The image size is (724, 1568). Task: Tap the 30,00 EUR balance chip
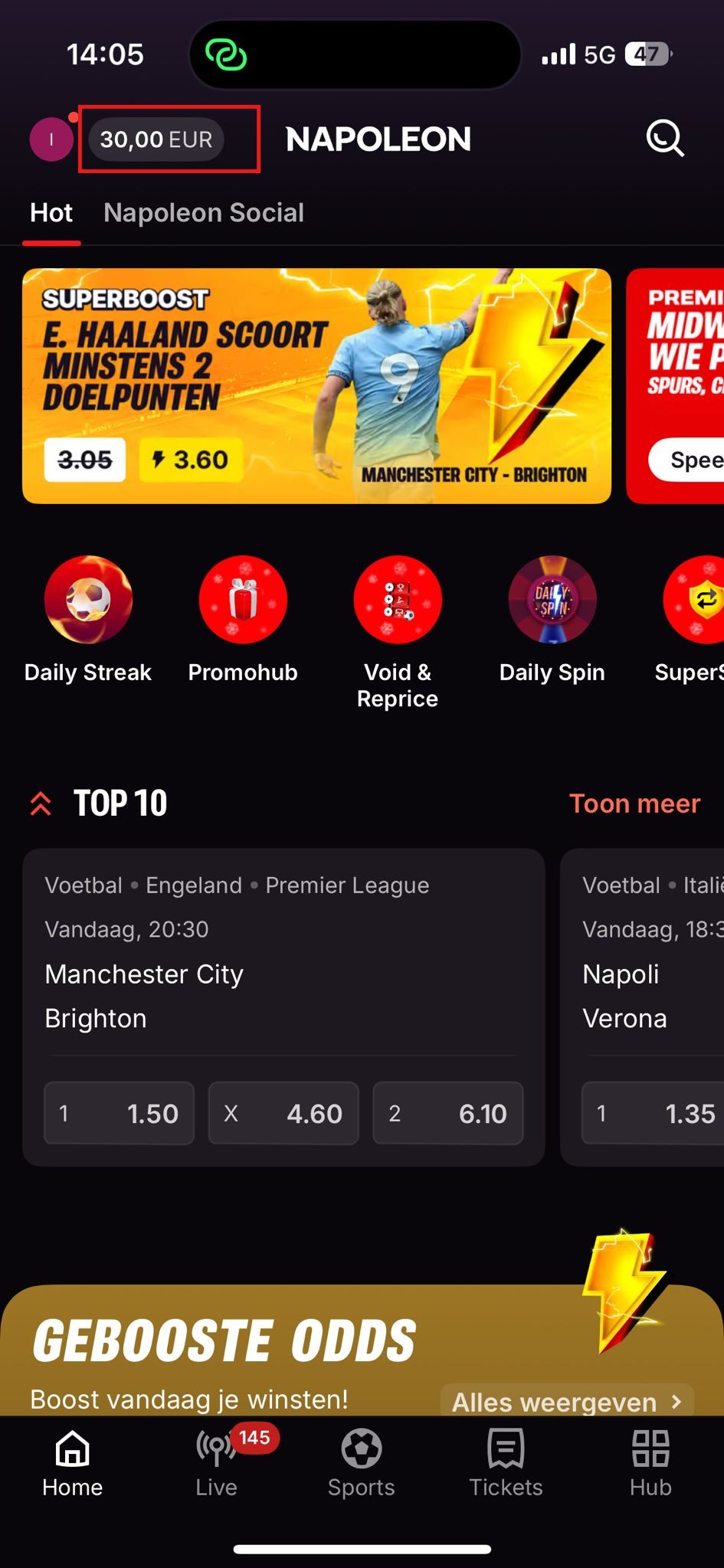point(156,139)
